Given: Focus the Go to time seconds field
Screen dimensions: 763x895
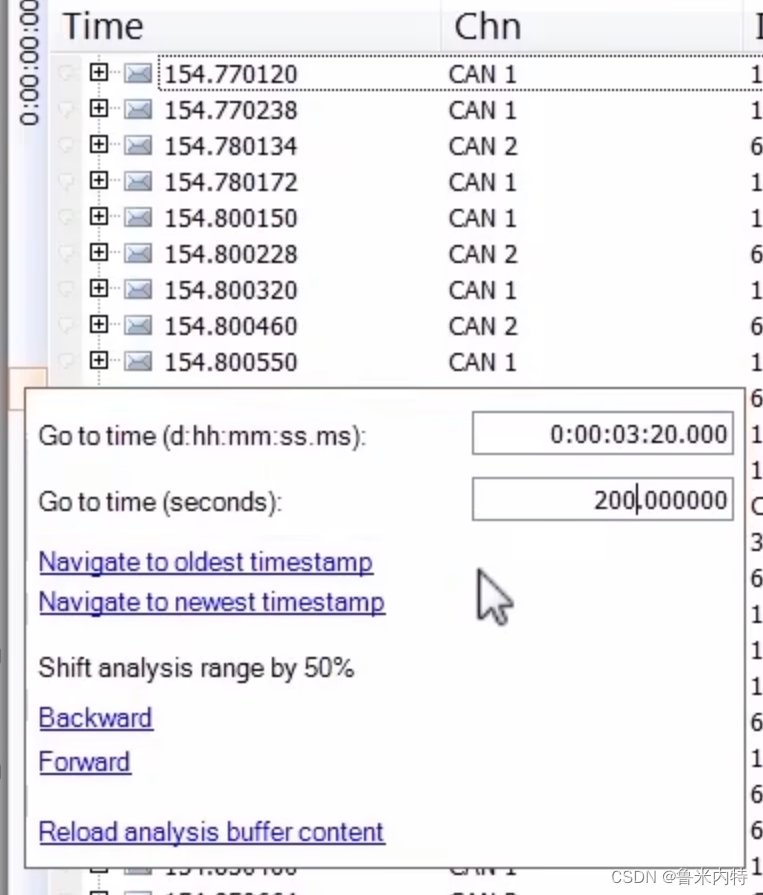Looking at the screenshot, I should click(x=602, y=499).
